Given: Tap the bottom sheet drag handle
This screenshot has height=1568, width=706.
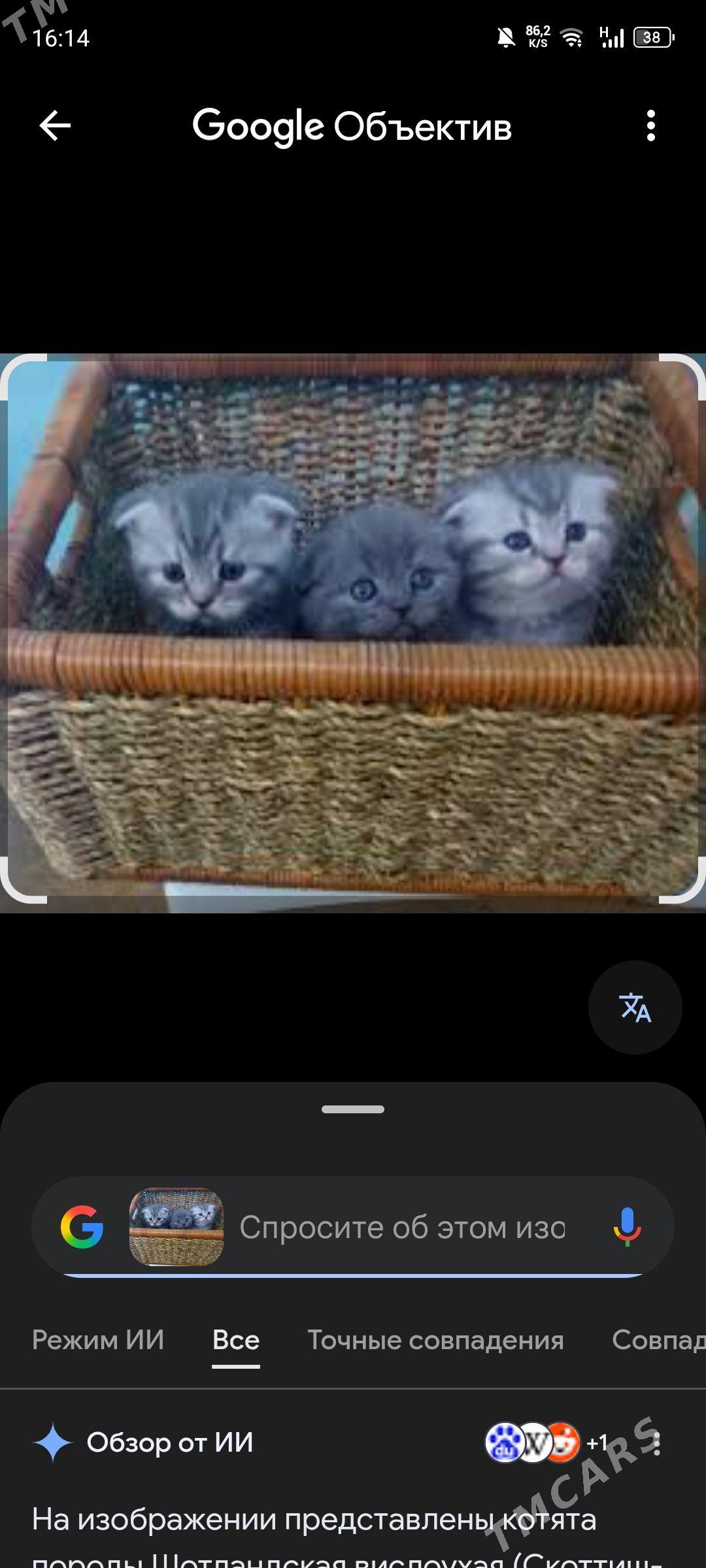Looking at the screenshot, I should (353, 1109).
